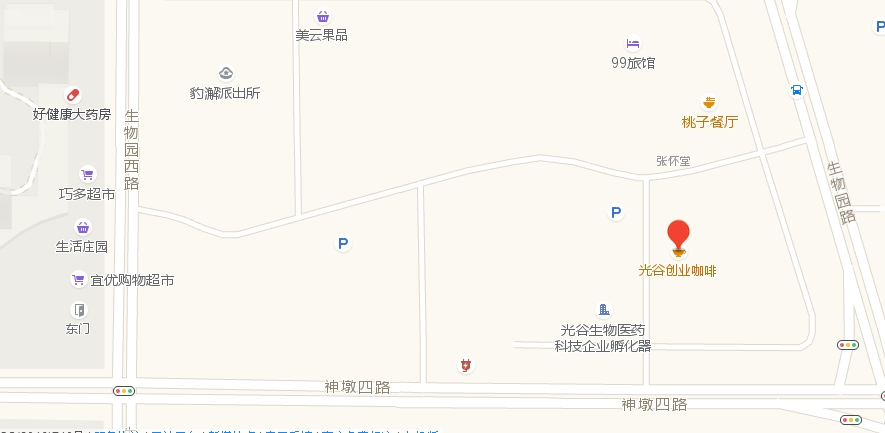
Task: Select the 生活庄园 shop point
Action: pyautogui.click(x=82, y=227)
